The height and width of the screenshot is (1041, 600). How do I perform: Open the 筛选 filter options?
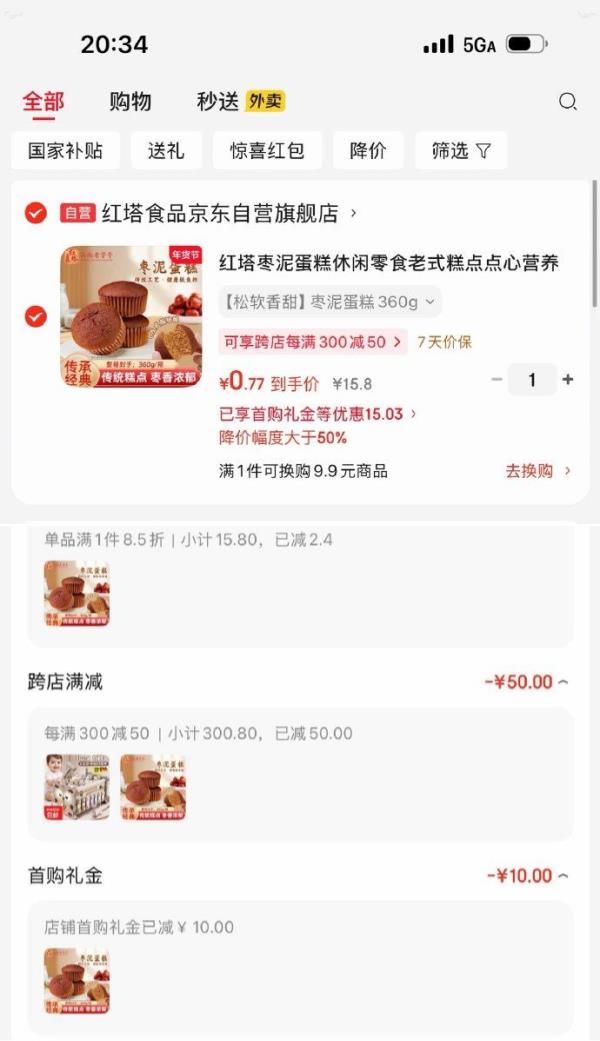coord(461,151)
